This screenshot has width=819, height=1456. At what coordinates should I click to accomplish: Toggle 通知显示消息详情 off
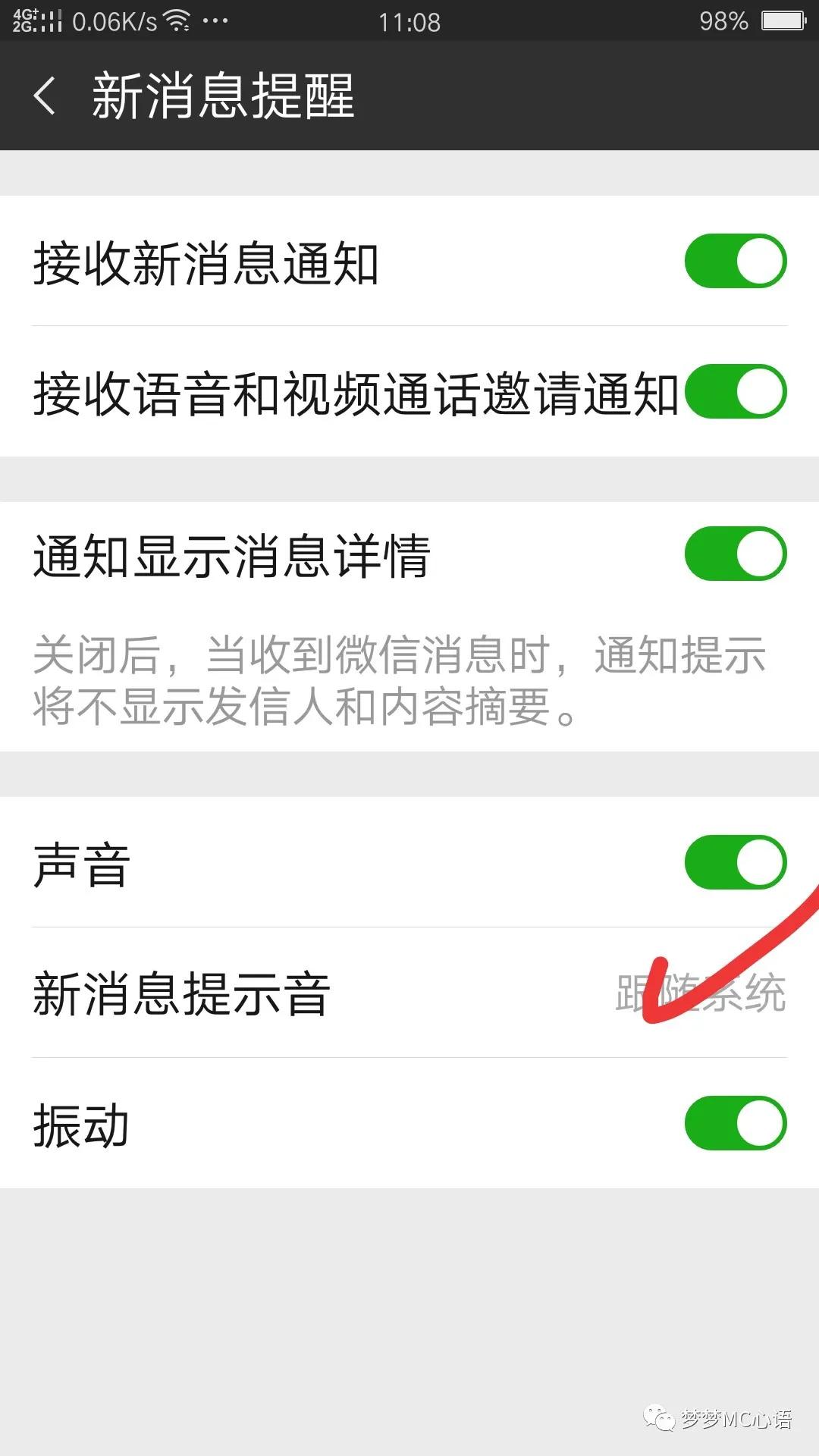pos(734,554)
